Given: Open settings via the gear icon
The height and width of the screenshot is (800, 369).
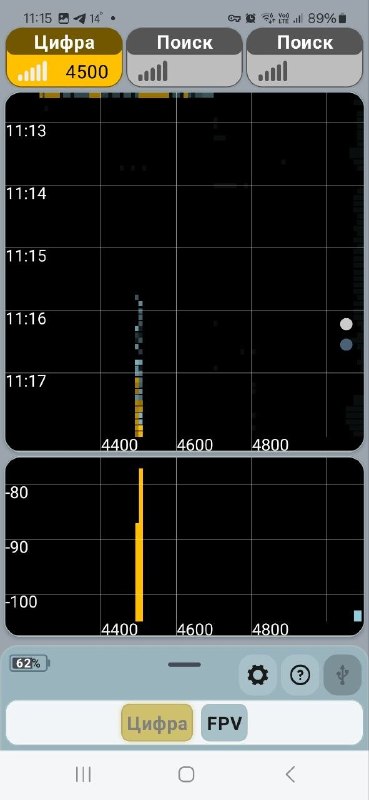Looking at the screenshot, I should (258, 676).
